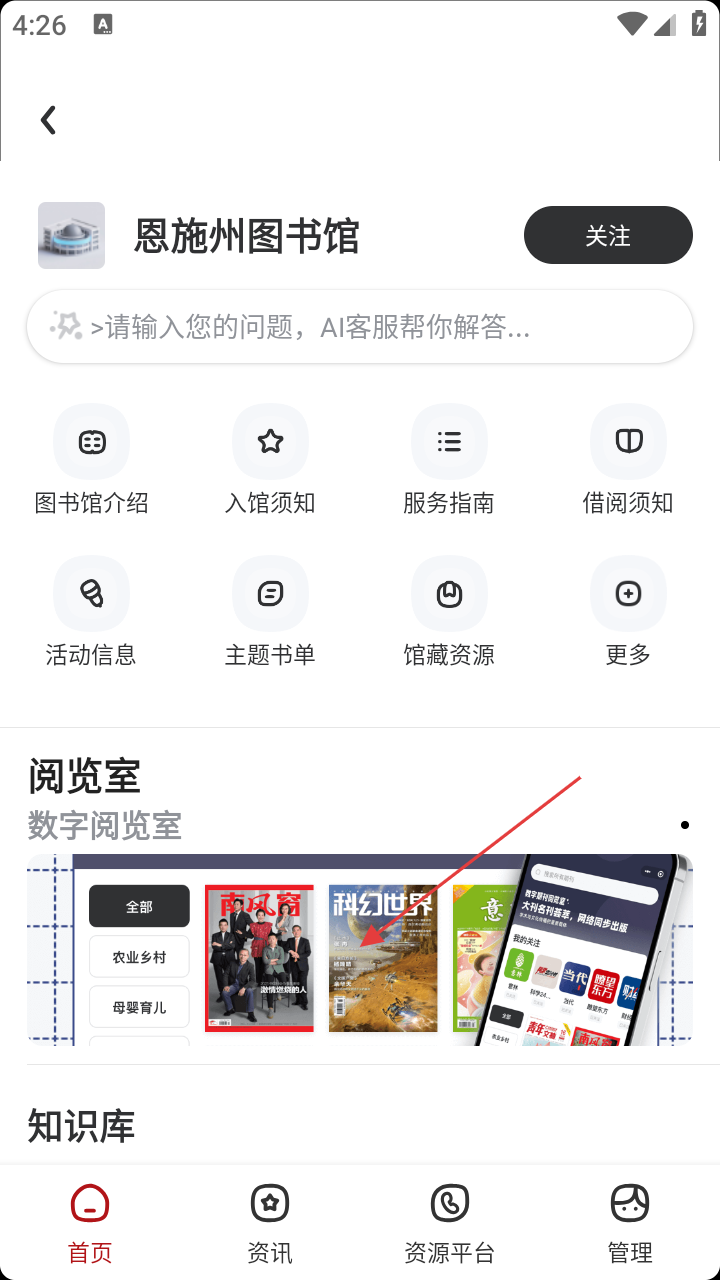Check 借阅须知 borrowing rules
Viewport: 720px width, 1280px height.
(628, 460)
